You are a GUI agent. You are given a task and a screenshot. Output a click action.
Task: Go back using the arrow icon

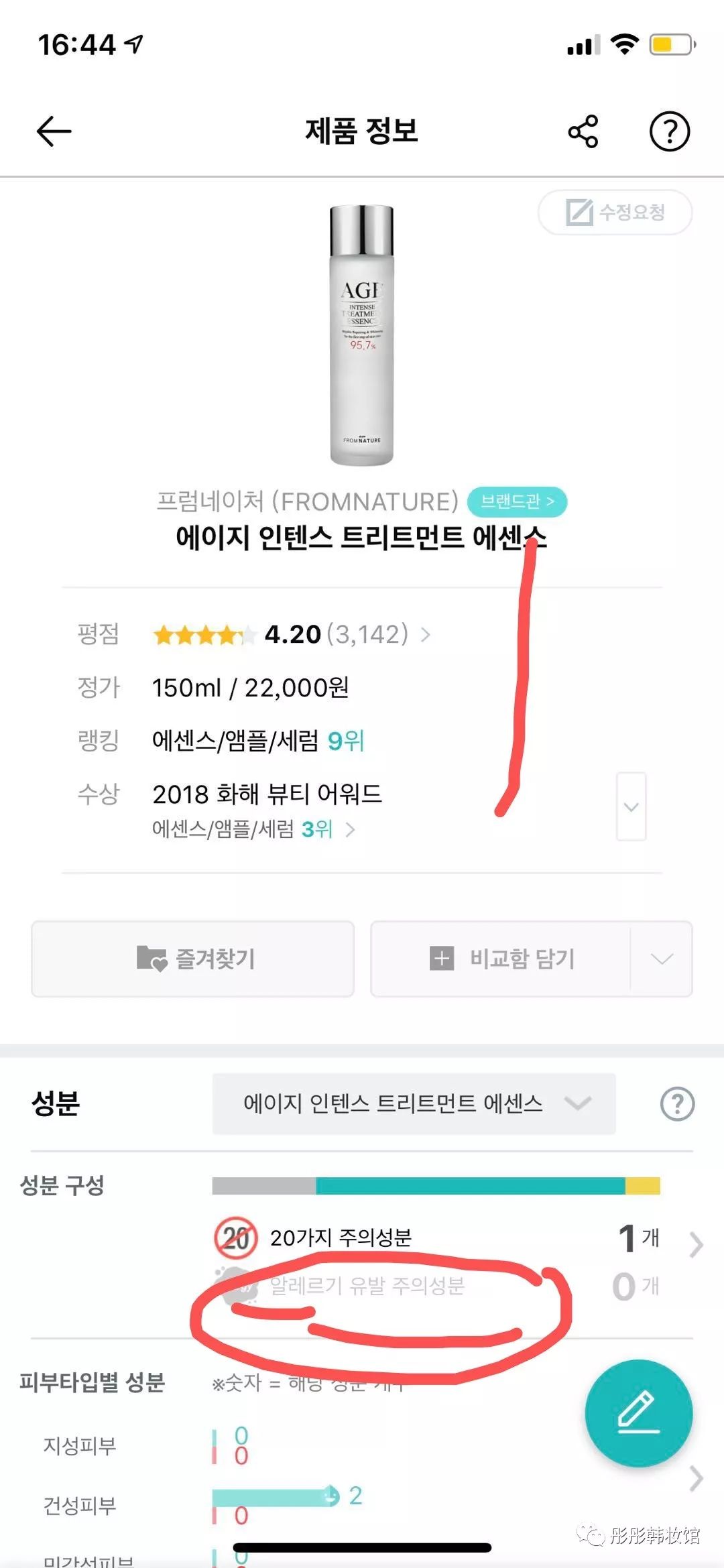coord(54,131)
